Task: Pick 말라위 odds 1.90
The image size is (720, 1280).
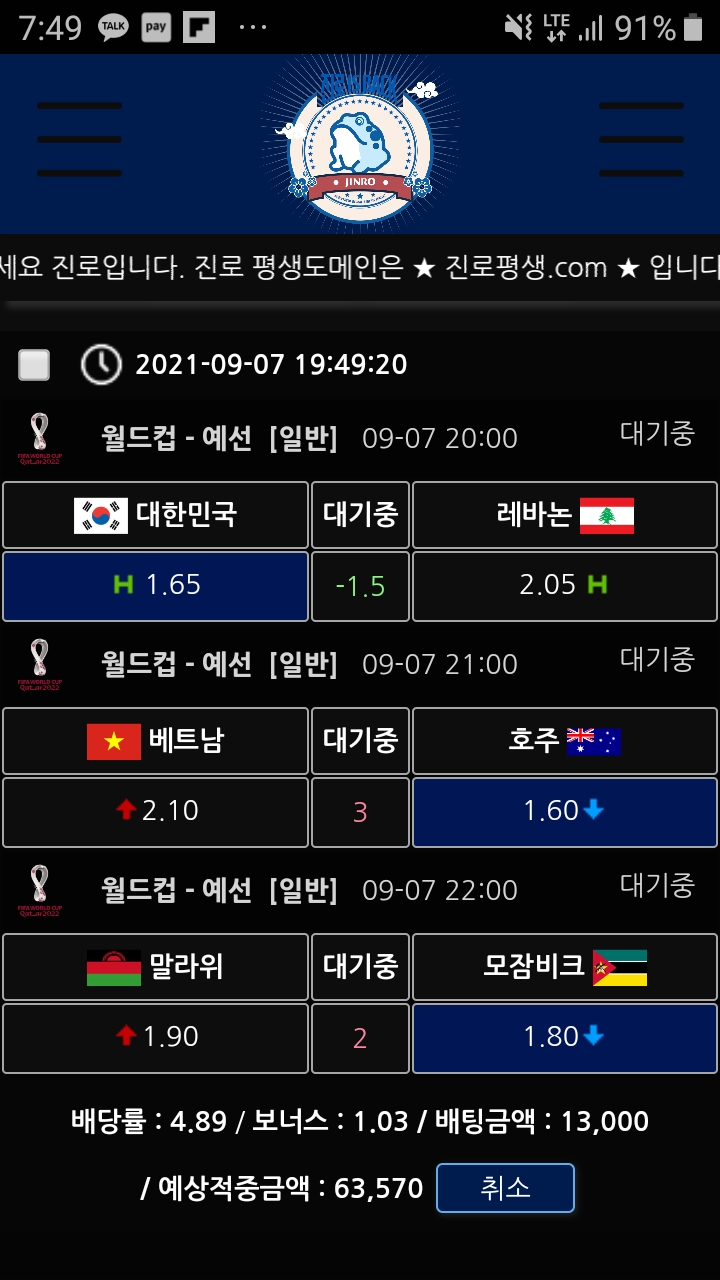Action: [155, 1037]
